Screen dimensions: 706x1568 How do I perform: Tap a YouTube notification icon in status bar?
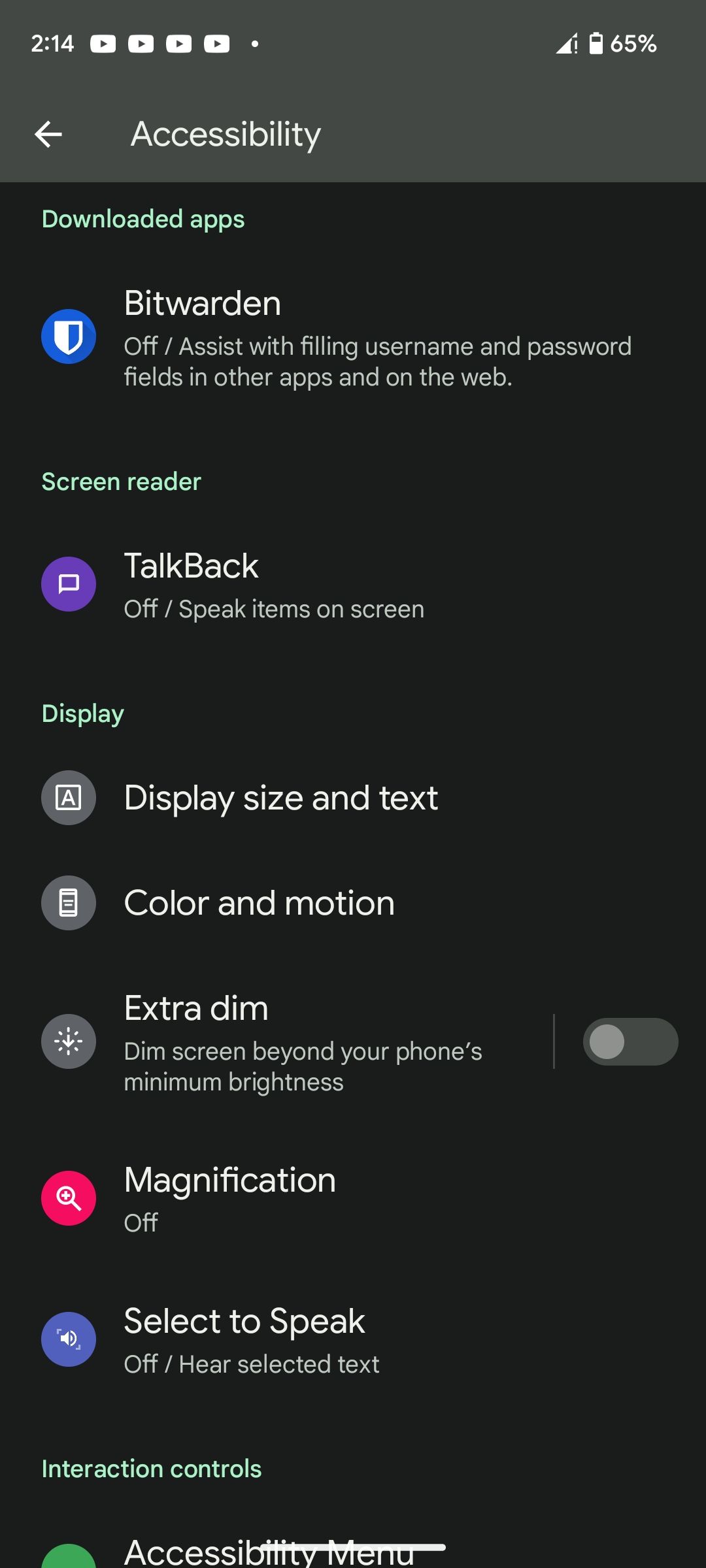pyautogui.click(x=102, y=43)
